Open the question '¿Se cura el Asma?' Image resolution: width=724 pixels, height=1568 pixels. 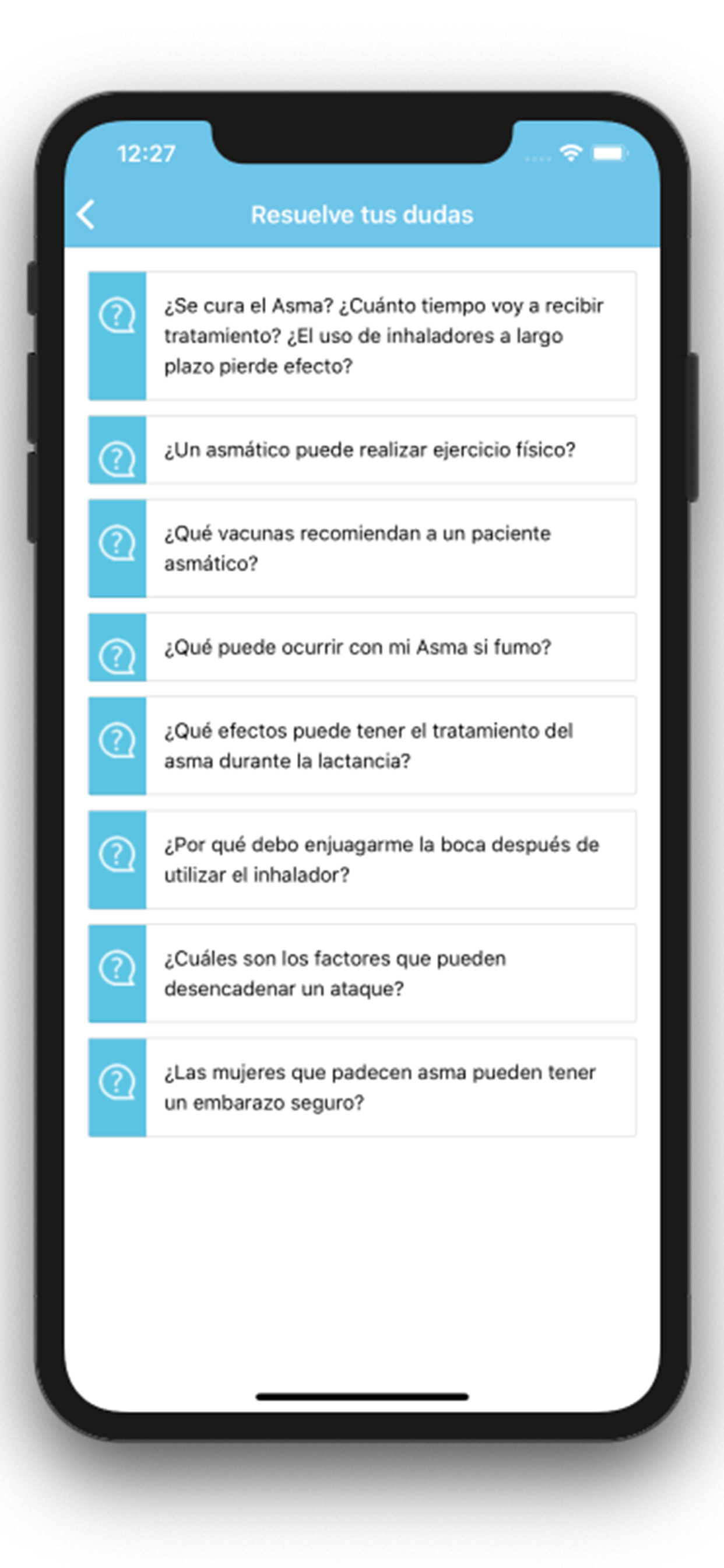coord(362,335)
